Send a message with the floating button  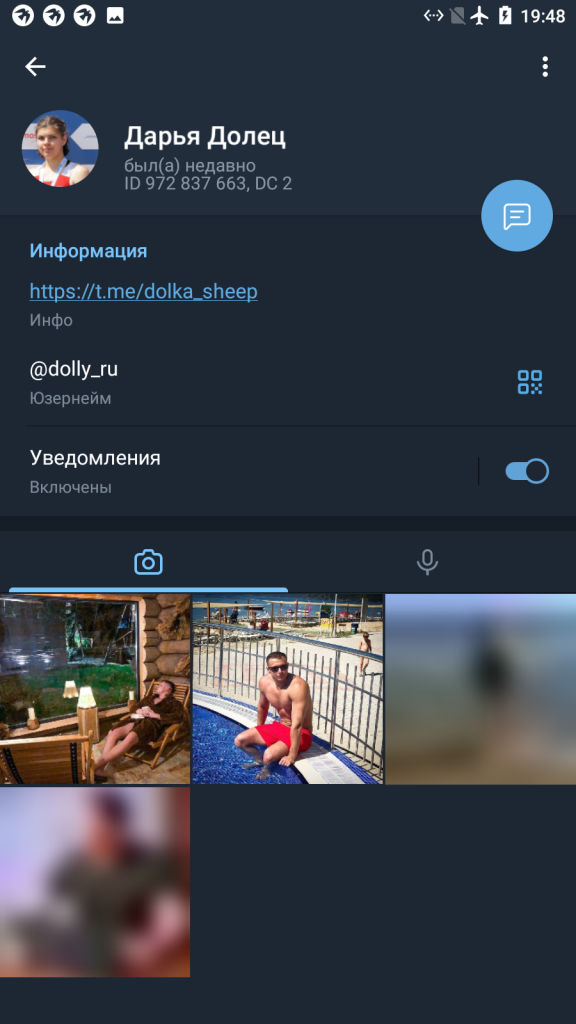point(517,216)
